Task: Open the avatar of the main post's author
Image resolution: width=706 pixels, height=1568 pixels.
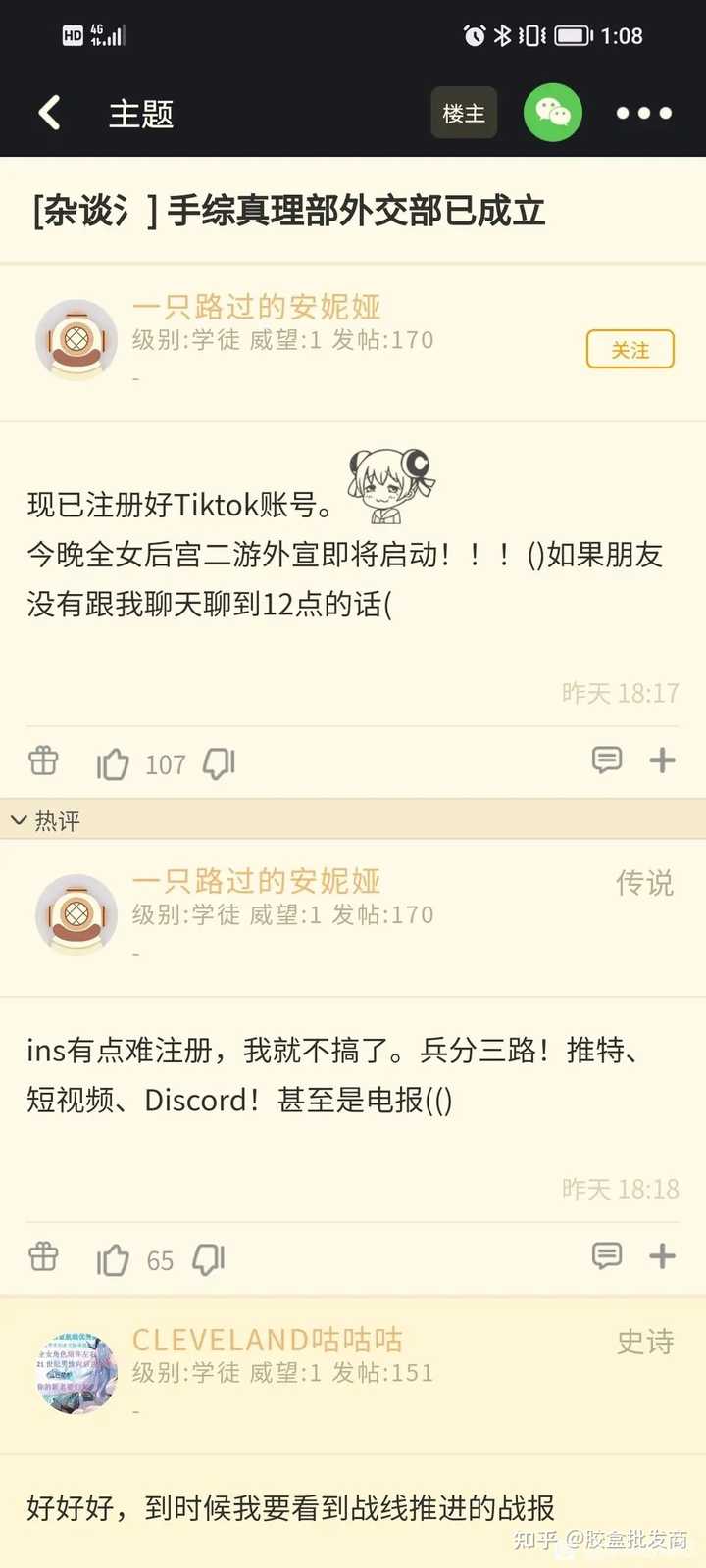Action: 76,338
